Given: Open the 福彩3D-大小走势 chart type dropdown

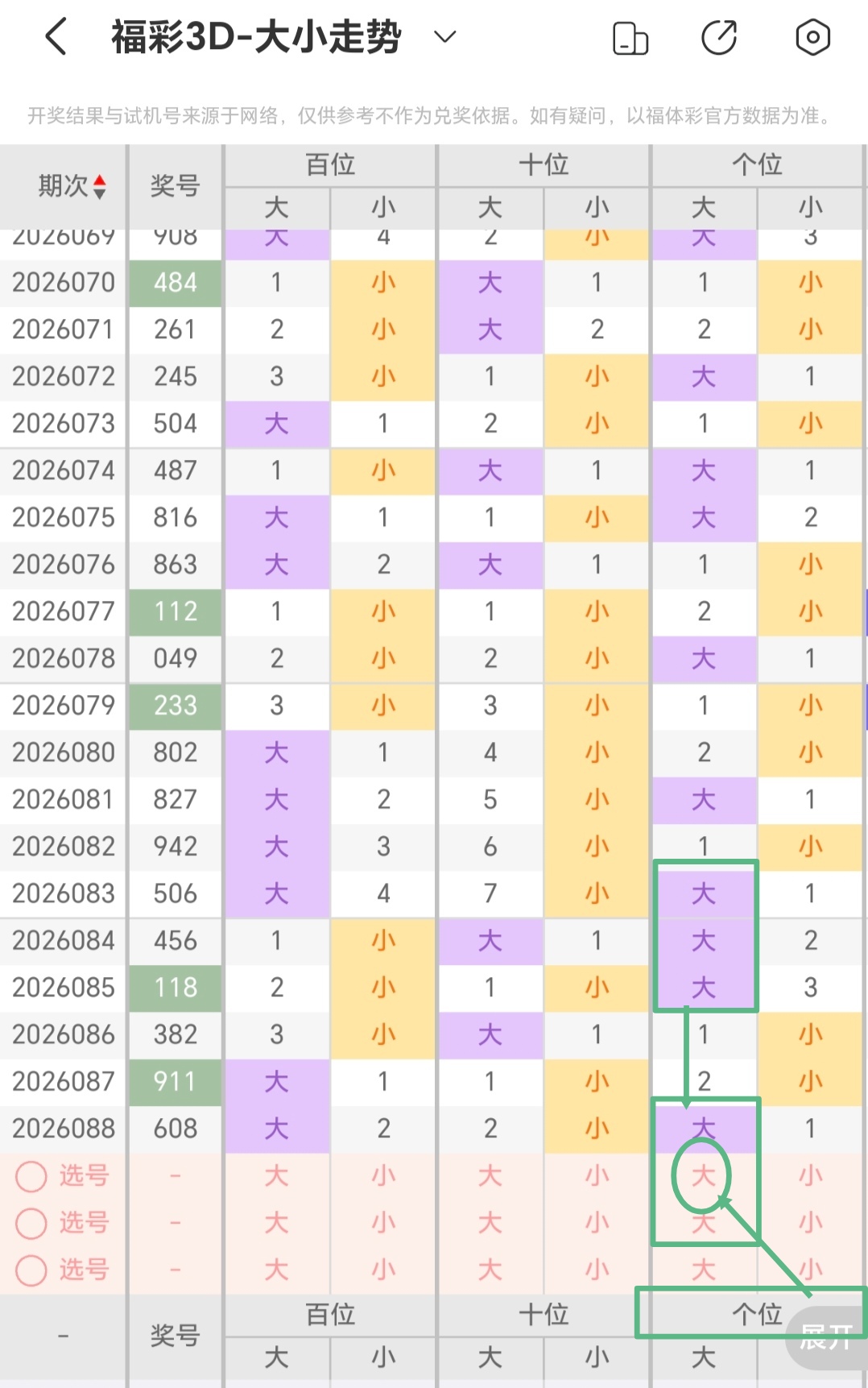Looking at the screenshot, I should click(444, 37).
